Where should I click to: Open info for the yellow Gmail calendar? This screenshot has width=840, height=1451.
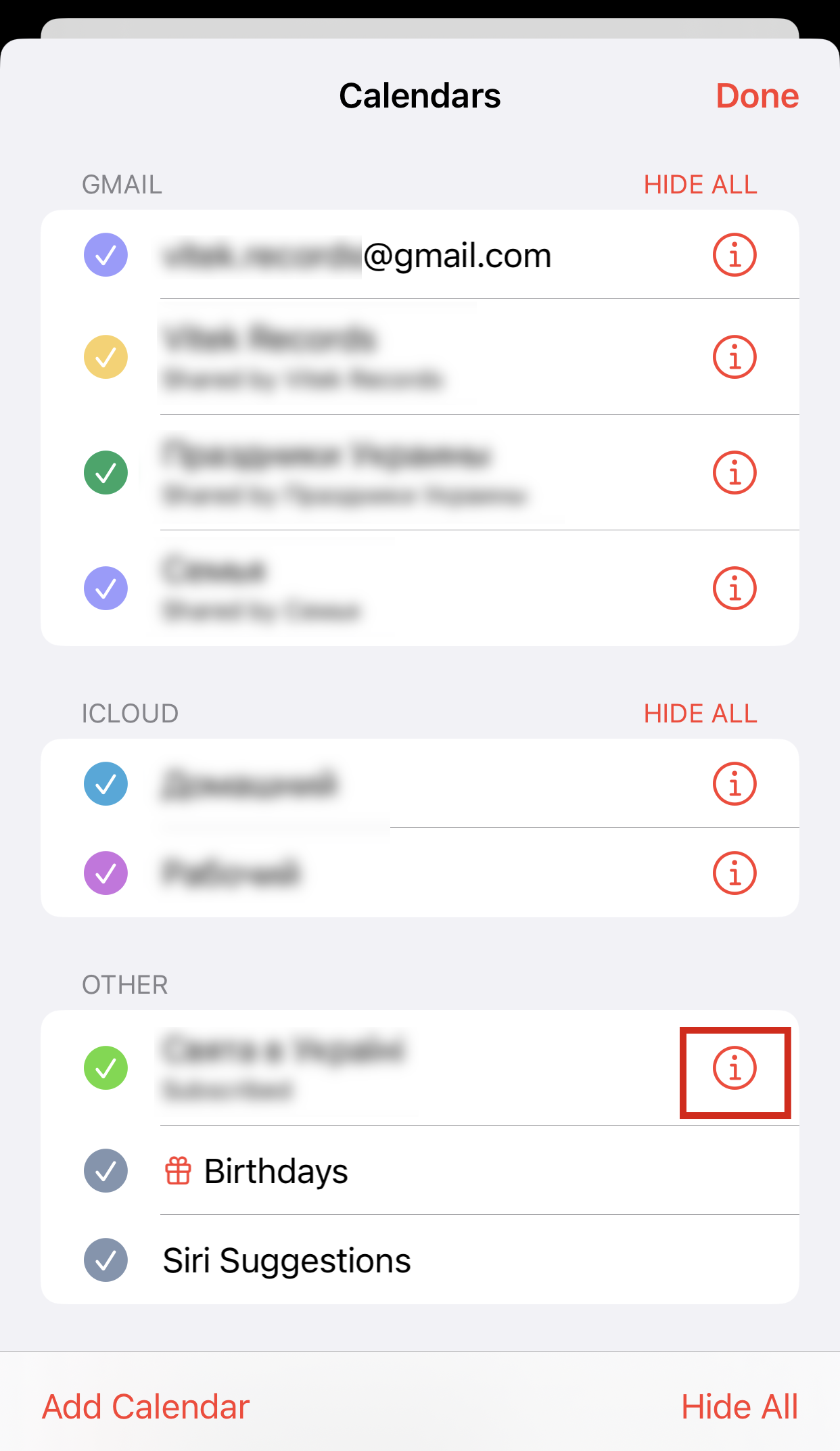pos(734,356)
